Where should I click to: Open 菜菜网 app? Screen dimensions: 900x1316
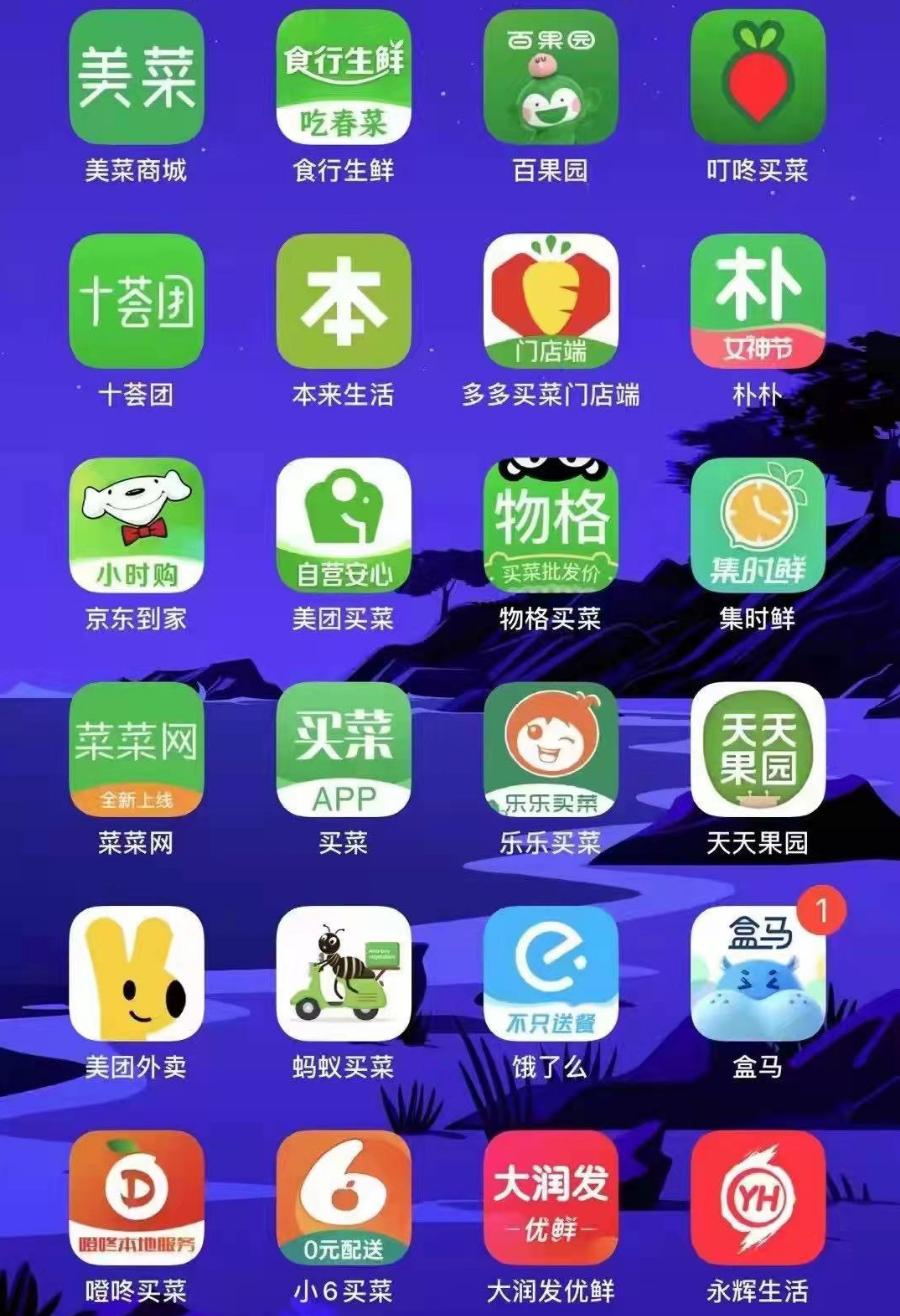pyautogui.click(x=136, y=749)
